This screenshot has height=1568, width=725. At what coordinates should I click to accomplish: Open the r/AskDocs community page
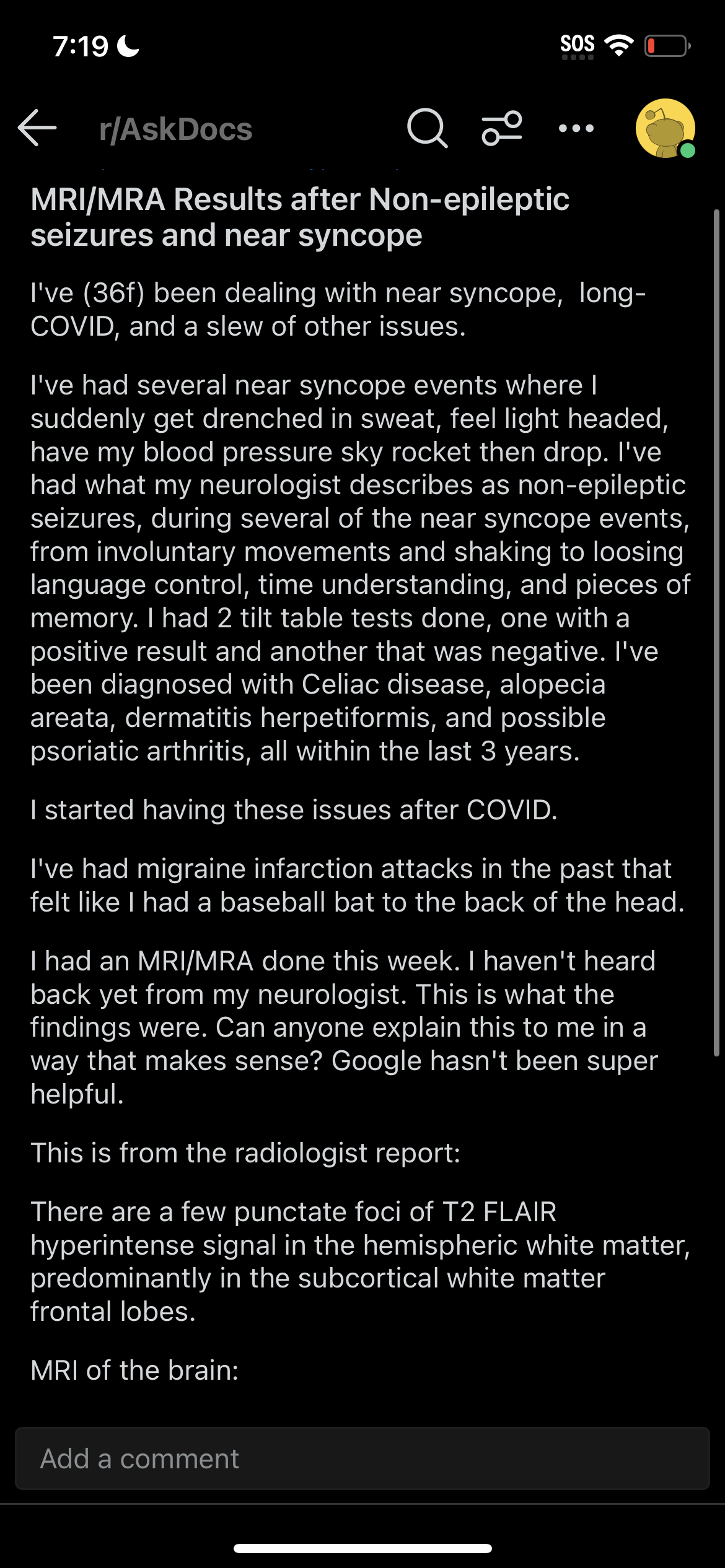coord(175,129)
